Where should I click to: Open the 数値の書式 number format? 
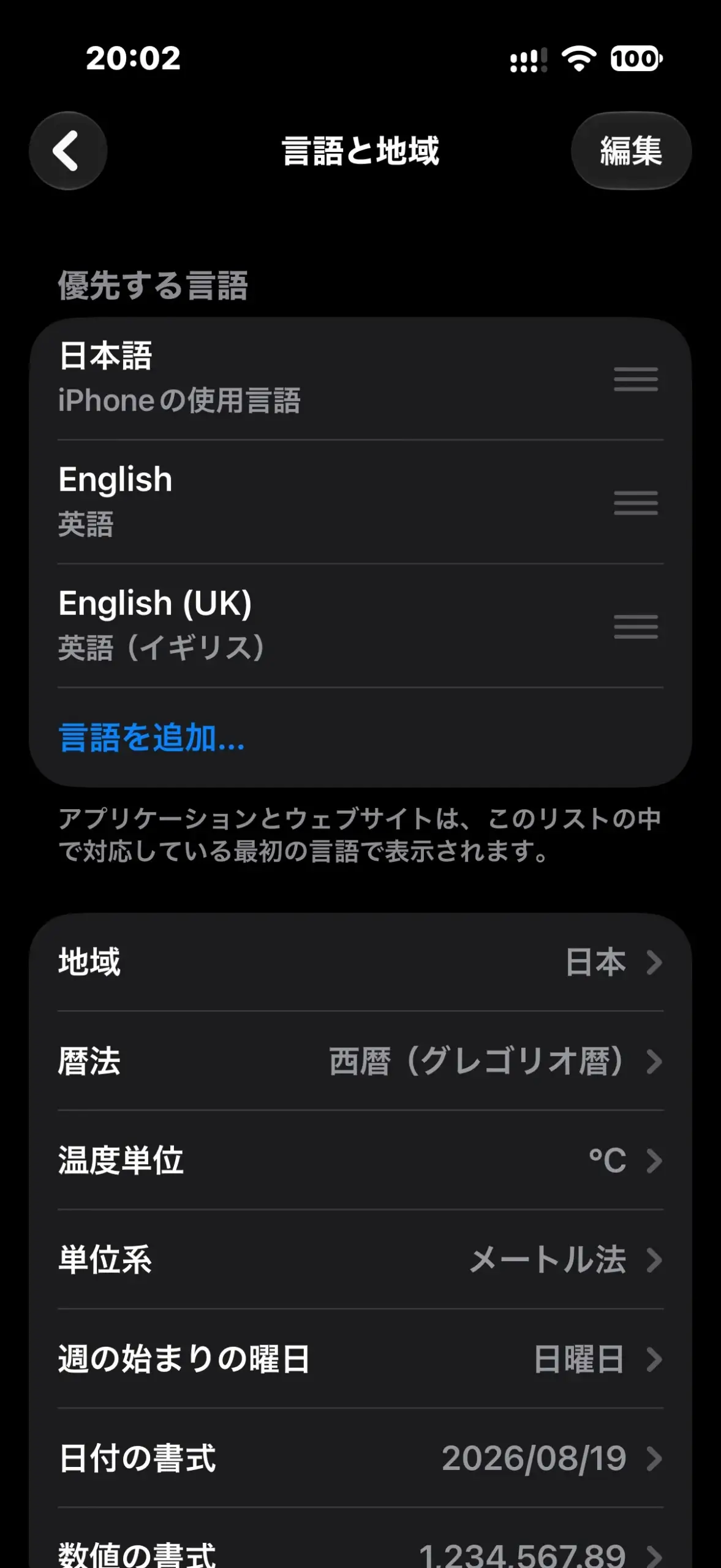(x=360, y=1543)
